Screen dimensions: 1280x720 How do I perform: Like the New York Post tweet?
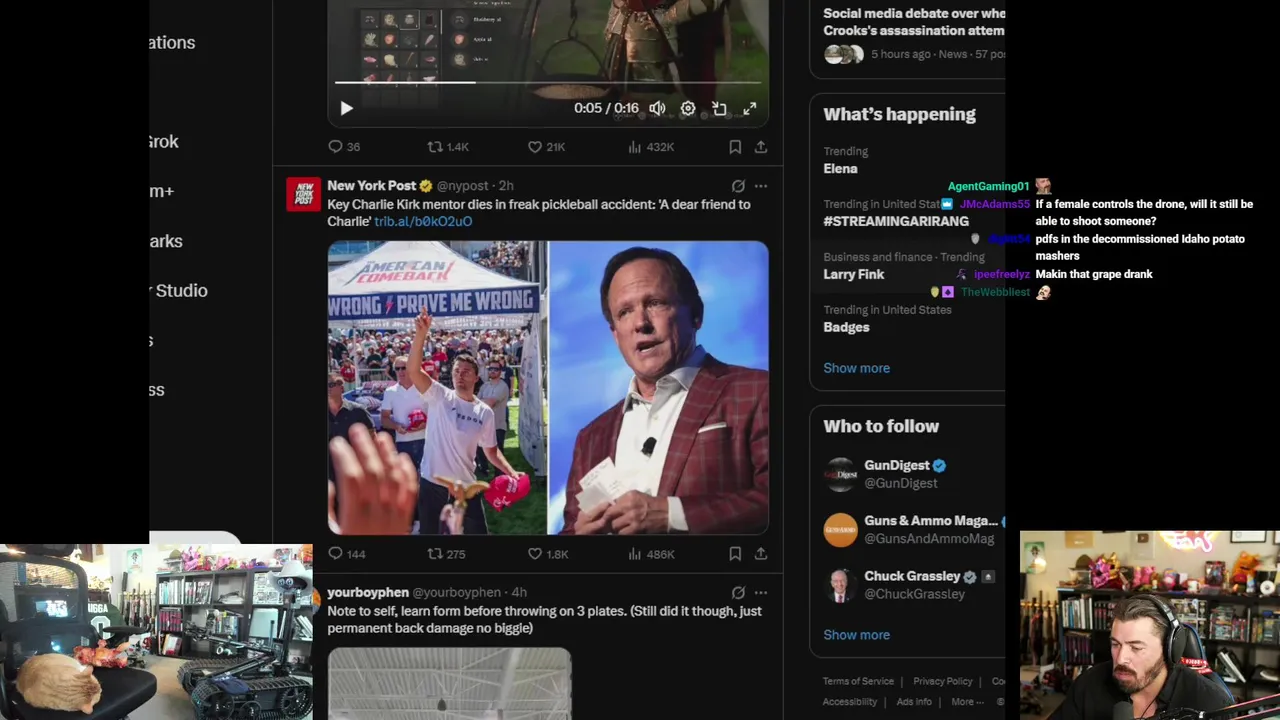(535, 553)
